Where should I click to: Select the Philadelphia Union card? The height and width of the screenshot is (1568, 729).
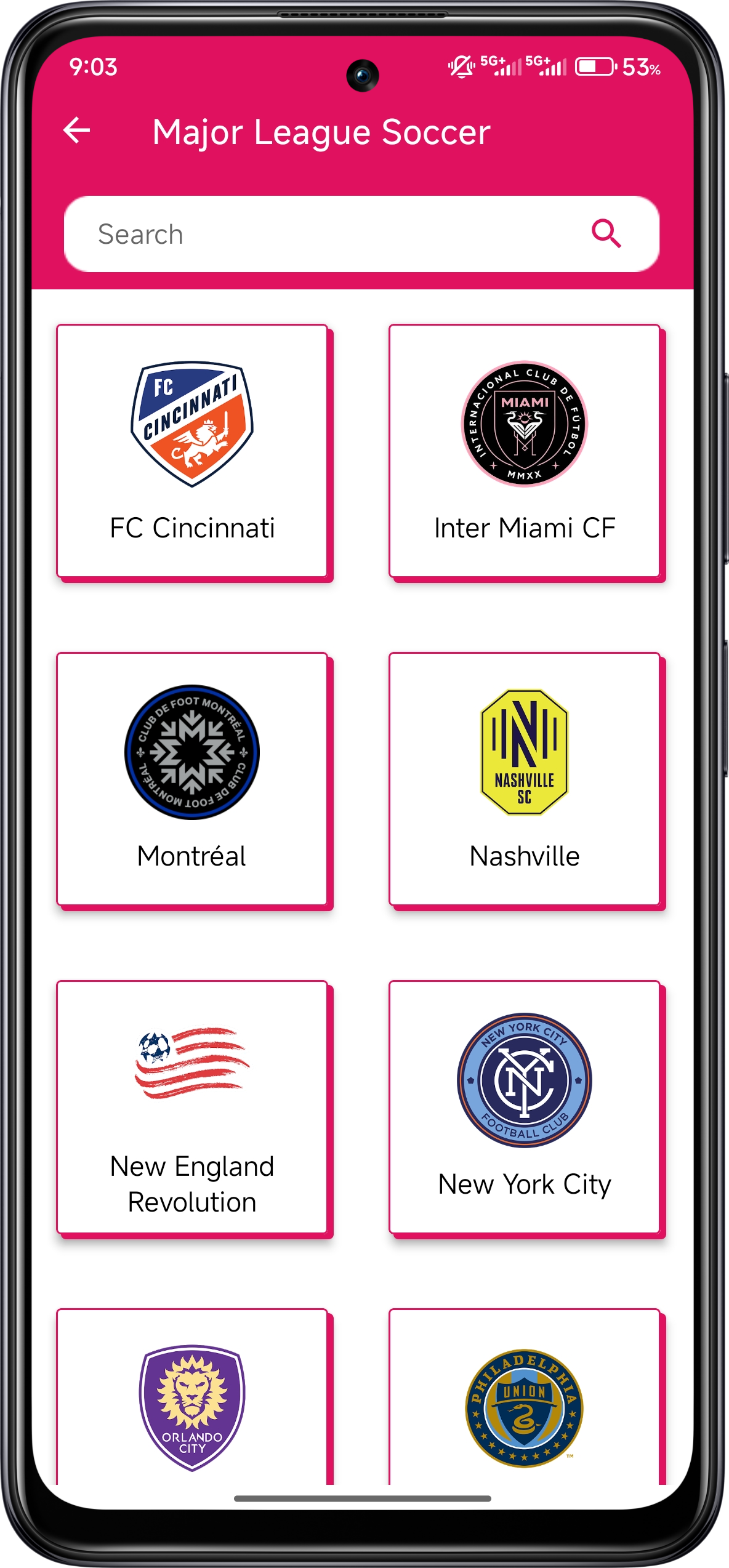pyautogui.click(x=525, y=1404)
